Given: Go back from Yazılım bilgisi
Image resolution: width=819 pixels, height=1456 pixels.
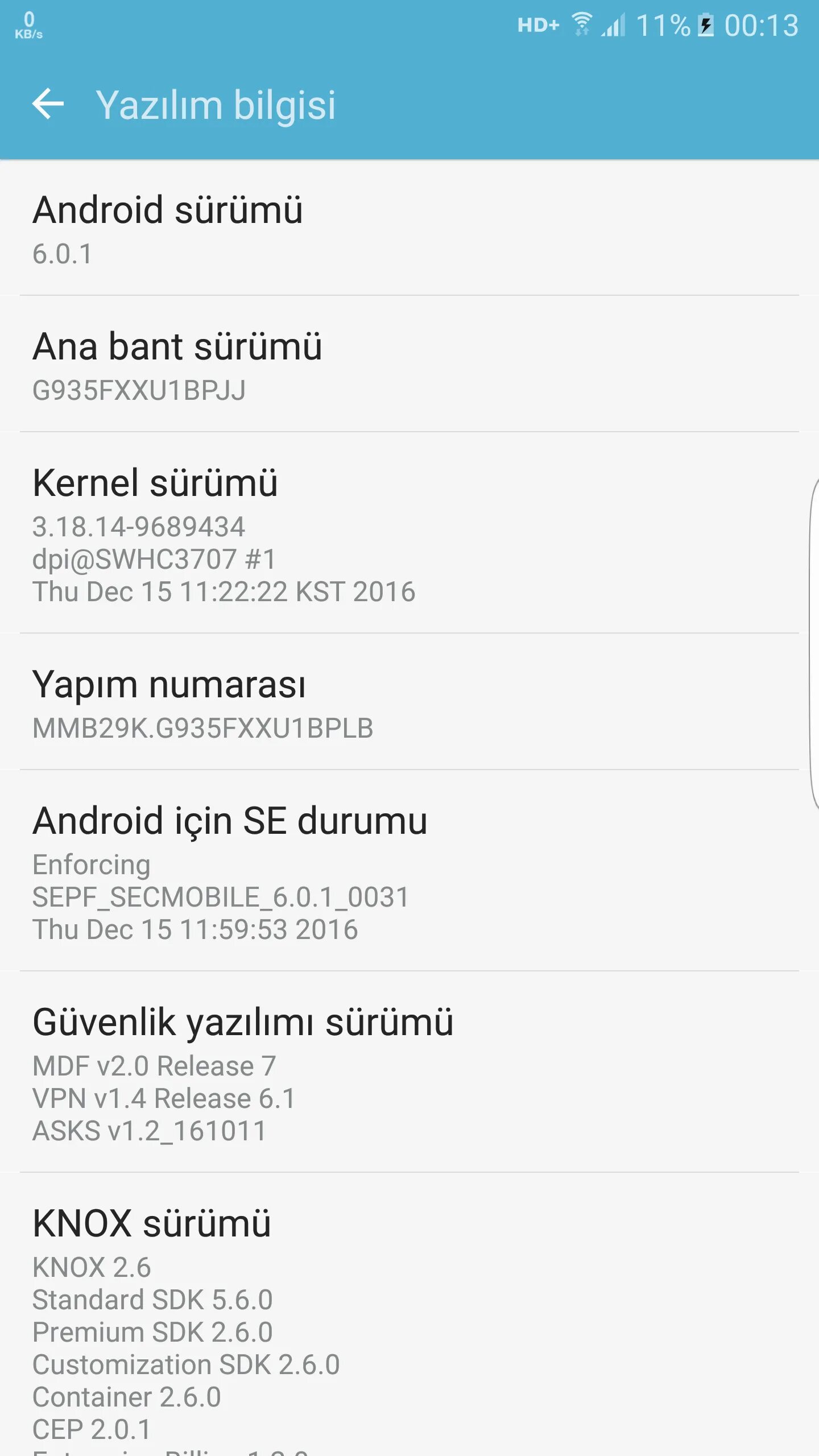Looking at the screenshot, I should coord(48,105).
